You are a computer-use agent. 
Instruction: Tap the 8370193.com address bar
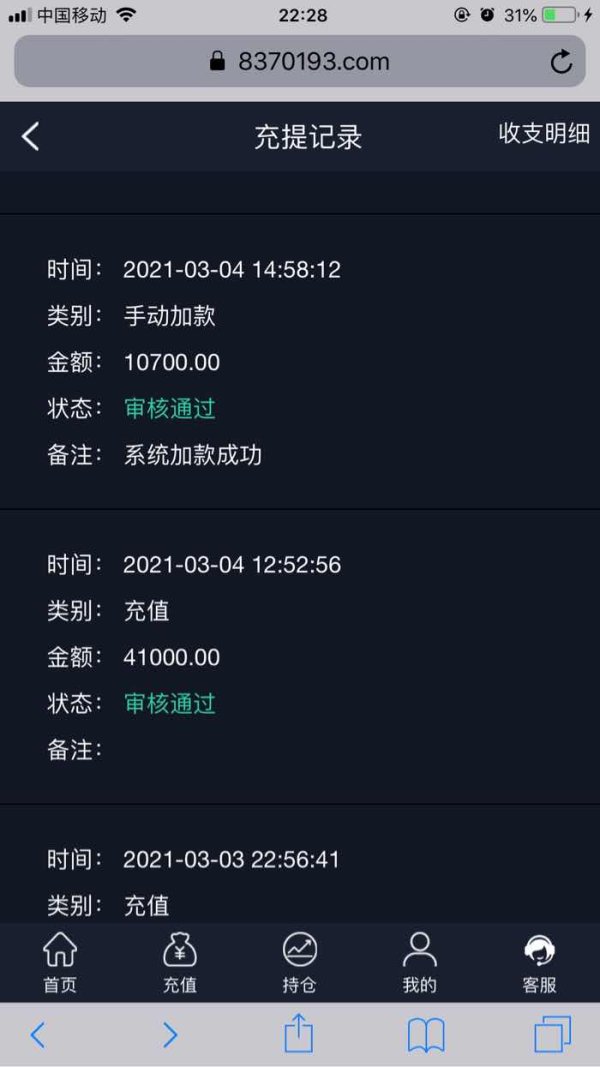(299, 61)
